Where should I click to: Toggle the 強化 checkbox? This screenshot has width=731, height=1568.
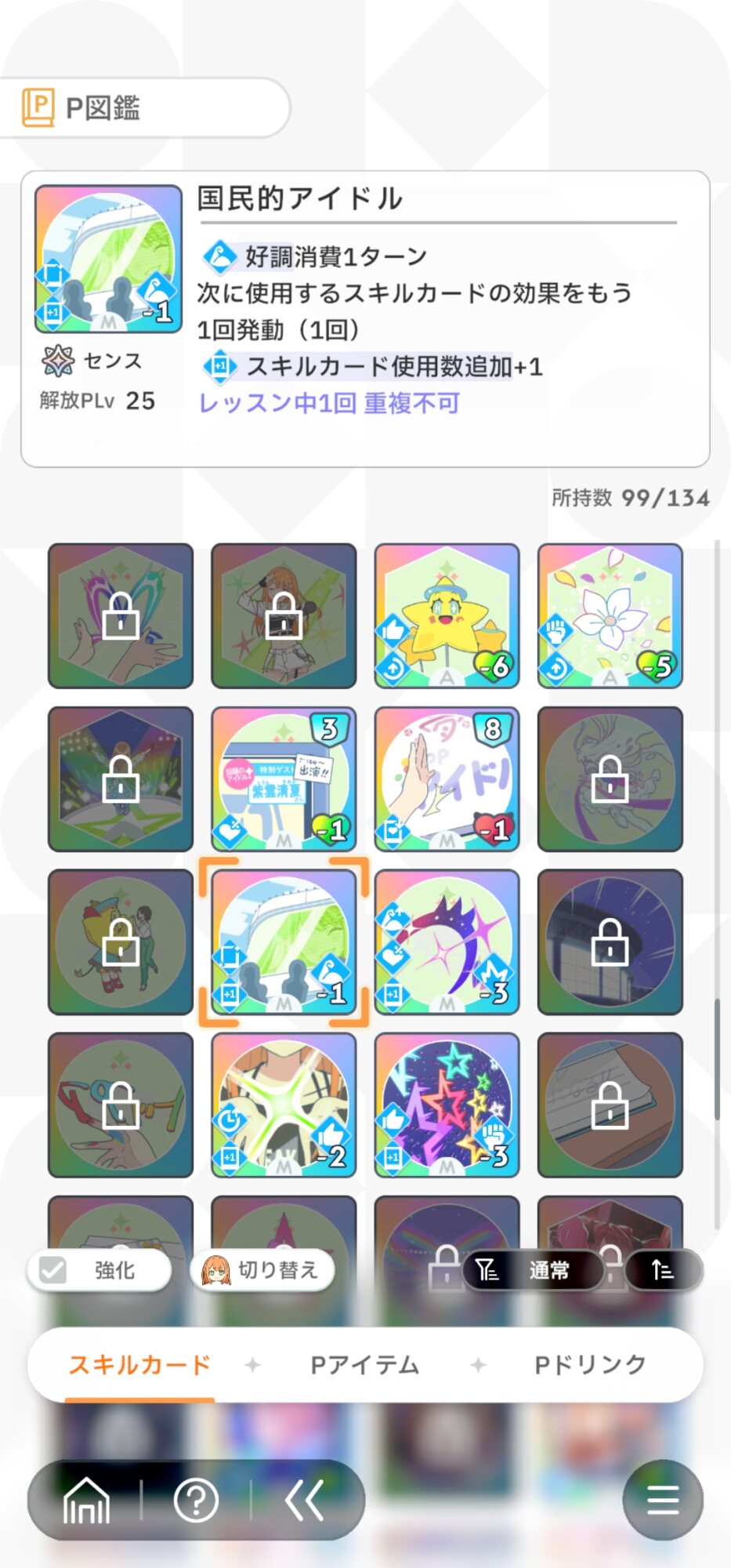point(53,1269)
